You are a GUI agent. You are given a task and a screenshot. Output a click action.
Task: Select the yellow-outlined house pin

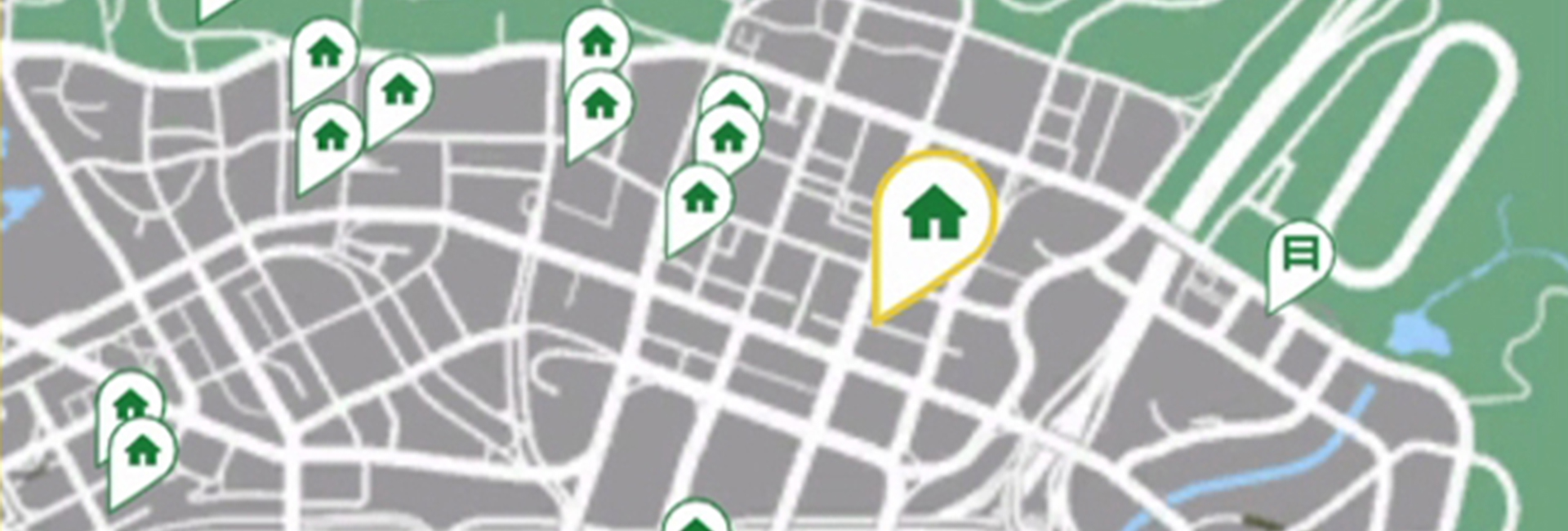[934, 215]
